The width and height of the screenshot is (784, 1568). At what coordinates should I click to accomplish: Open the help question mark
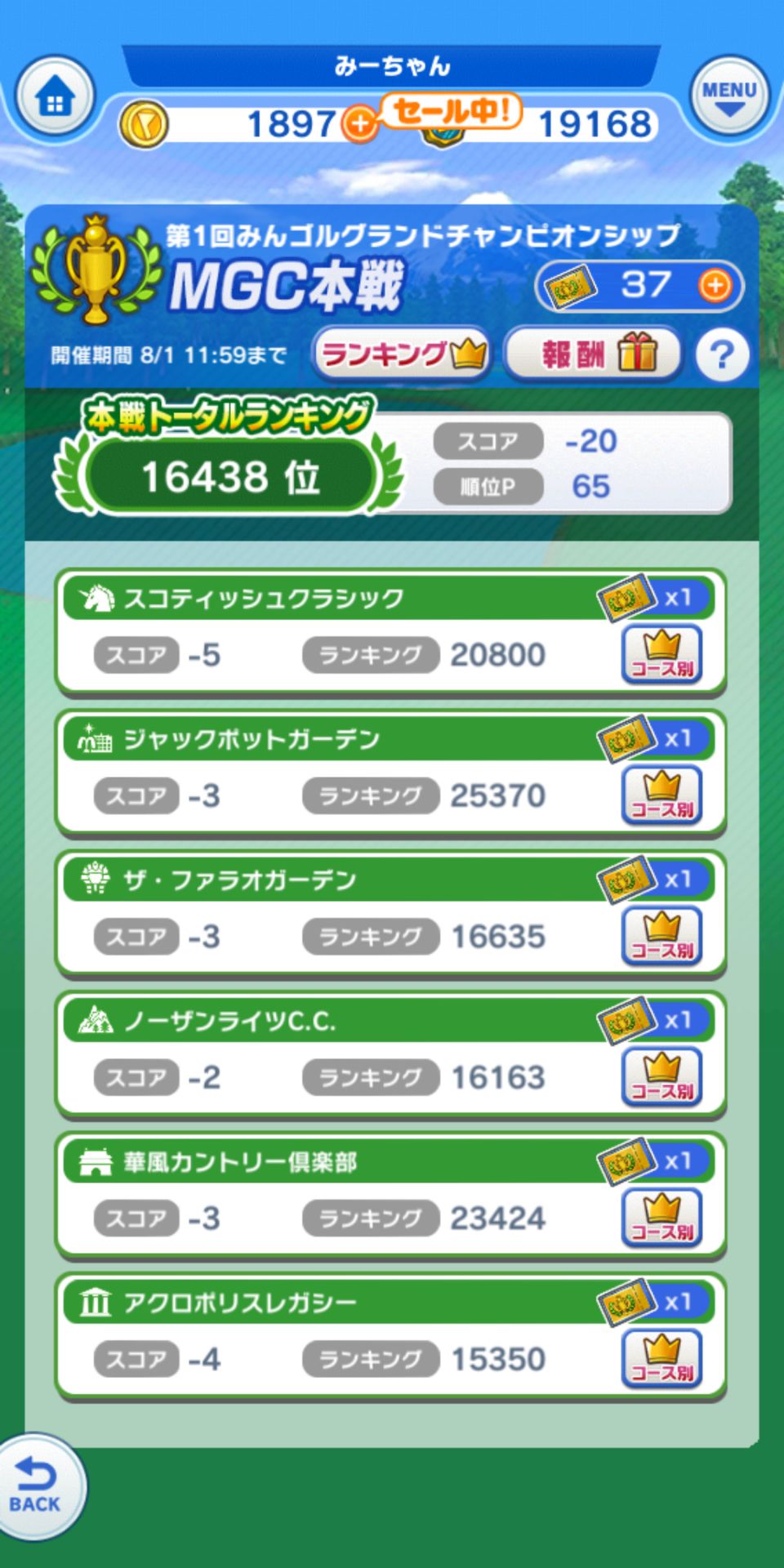[x=722, y=356]
